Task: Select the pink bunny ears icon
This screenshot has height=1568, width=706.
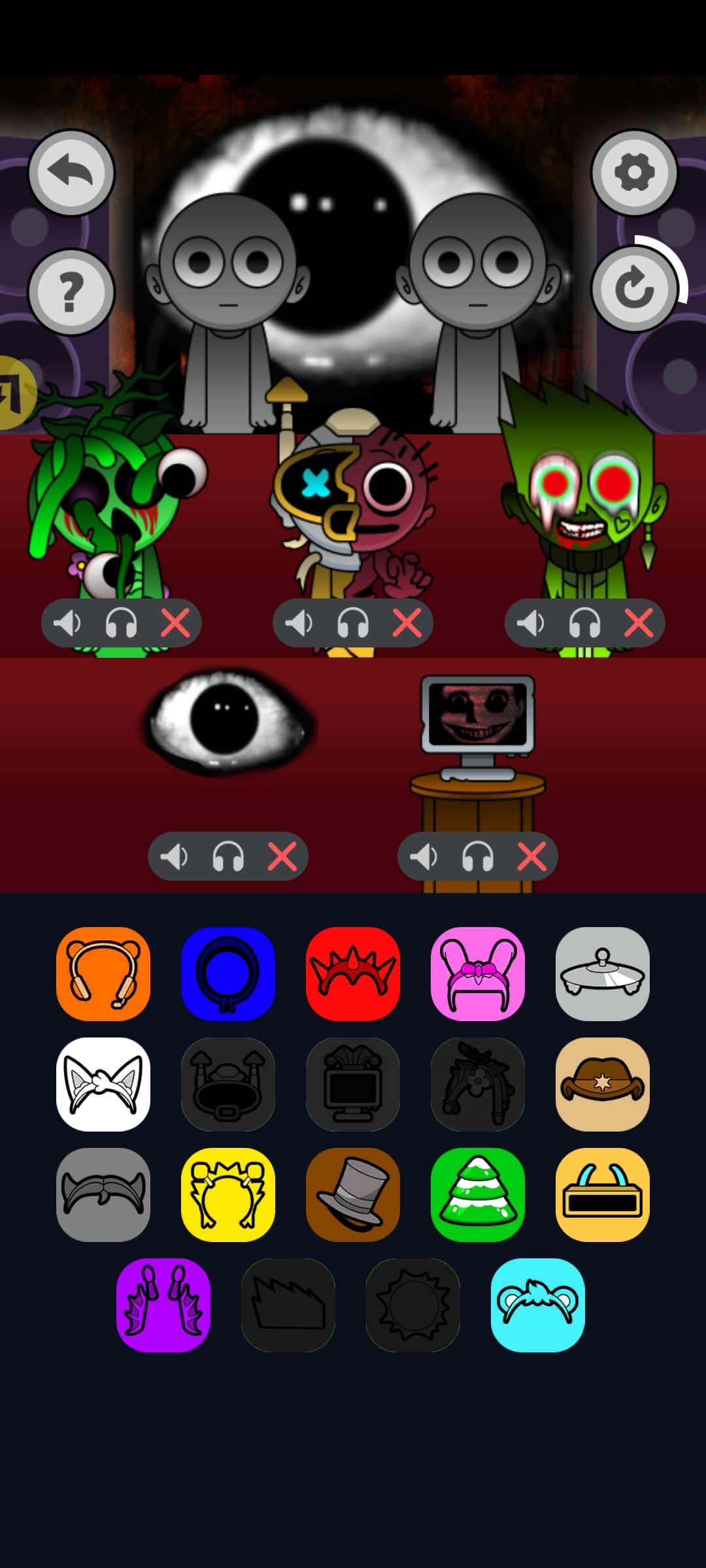Action: point(478,973)
